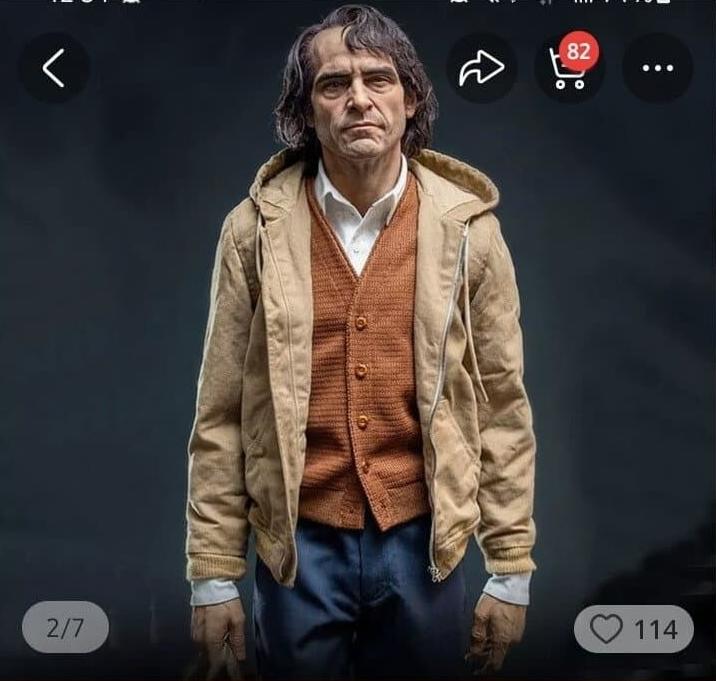Share this product
The width and height of the screenshot is (716, 681).
pos(481,68)
